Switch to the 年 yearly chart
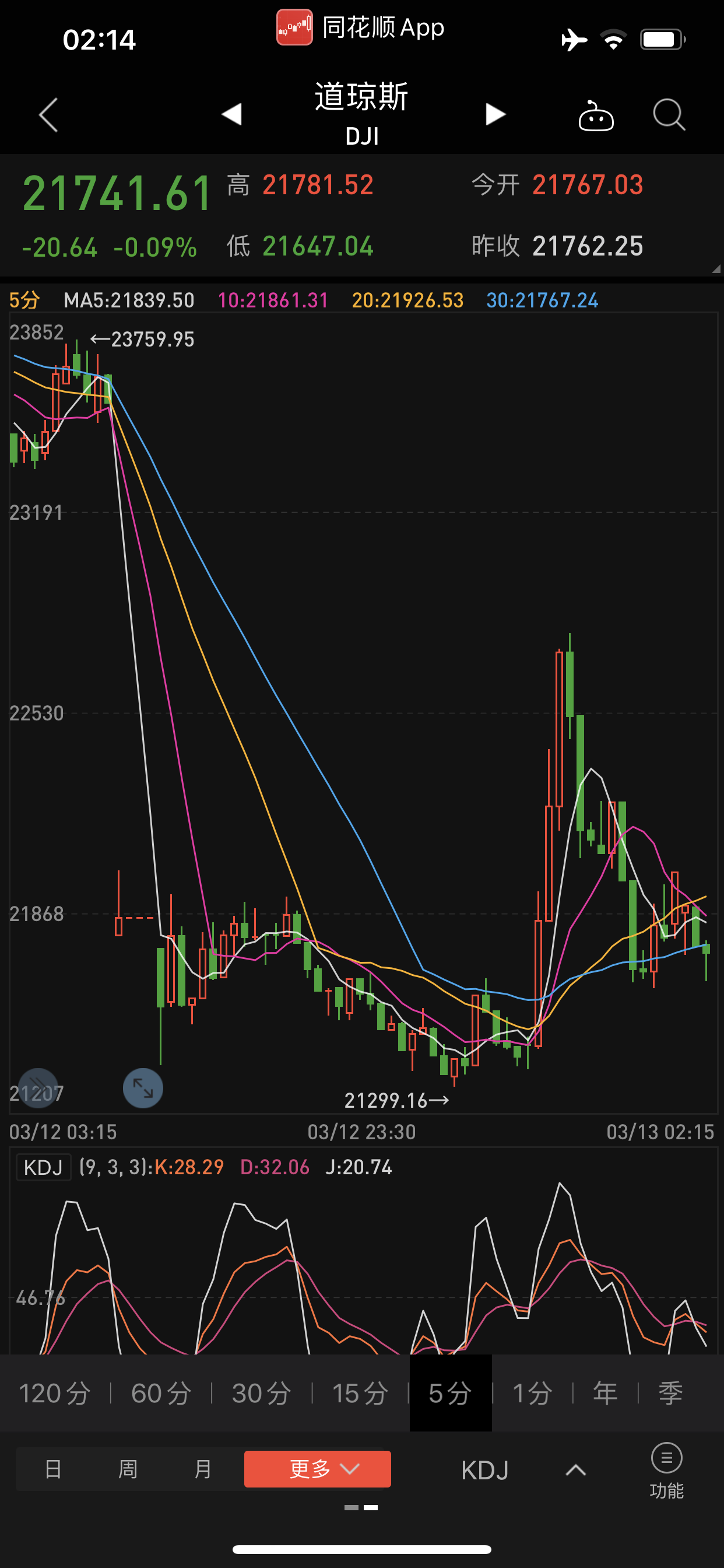Viewport: 724px width, 1568px height. pos(605,1394)
